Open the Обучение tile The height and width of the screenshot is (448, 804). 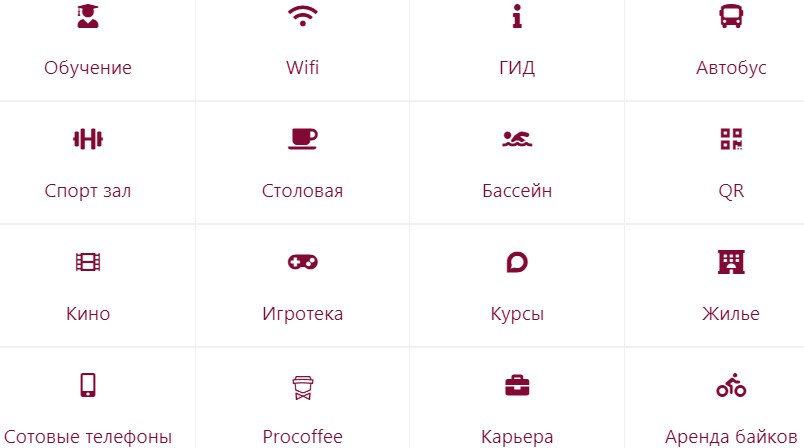pos(88,45)
